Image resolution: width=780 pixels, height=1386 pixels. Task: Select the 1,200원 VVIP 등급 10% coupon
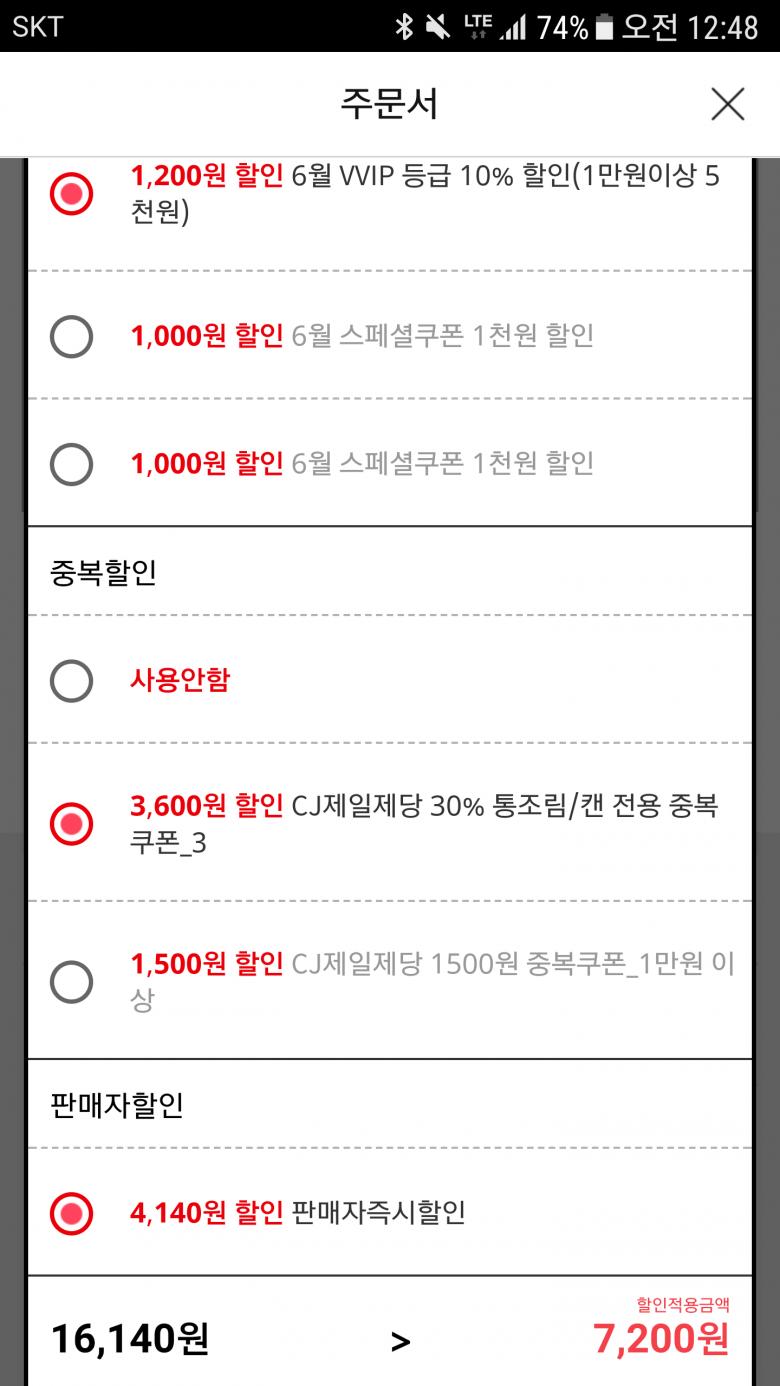pos(72,194)
